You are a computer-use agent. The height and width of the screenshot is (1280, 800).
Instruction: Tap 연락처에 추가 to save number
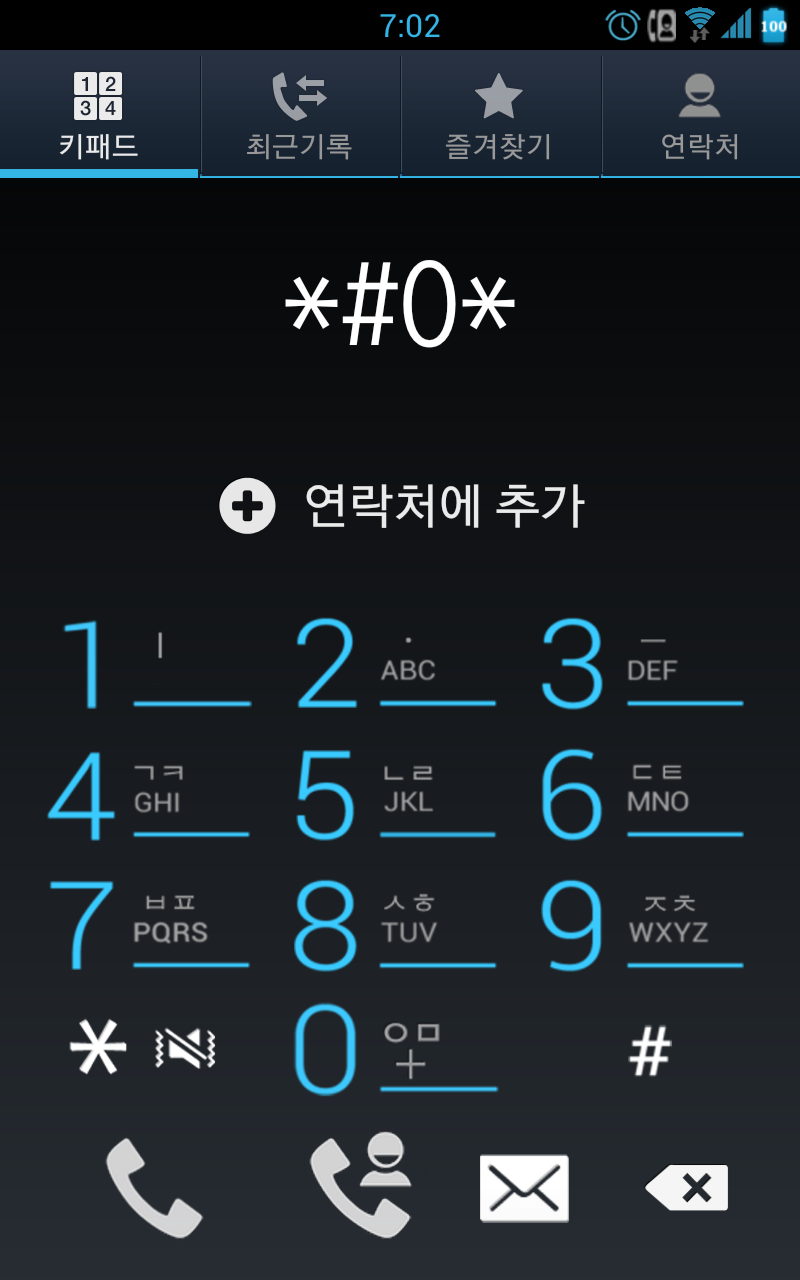[402, 506]
